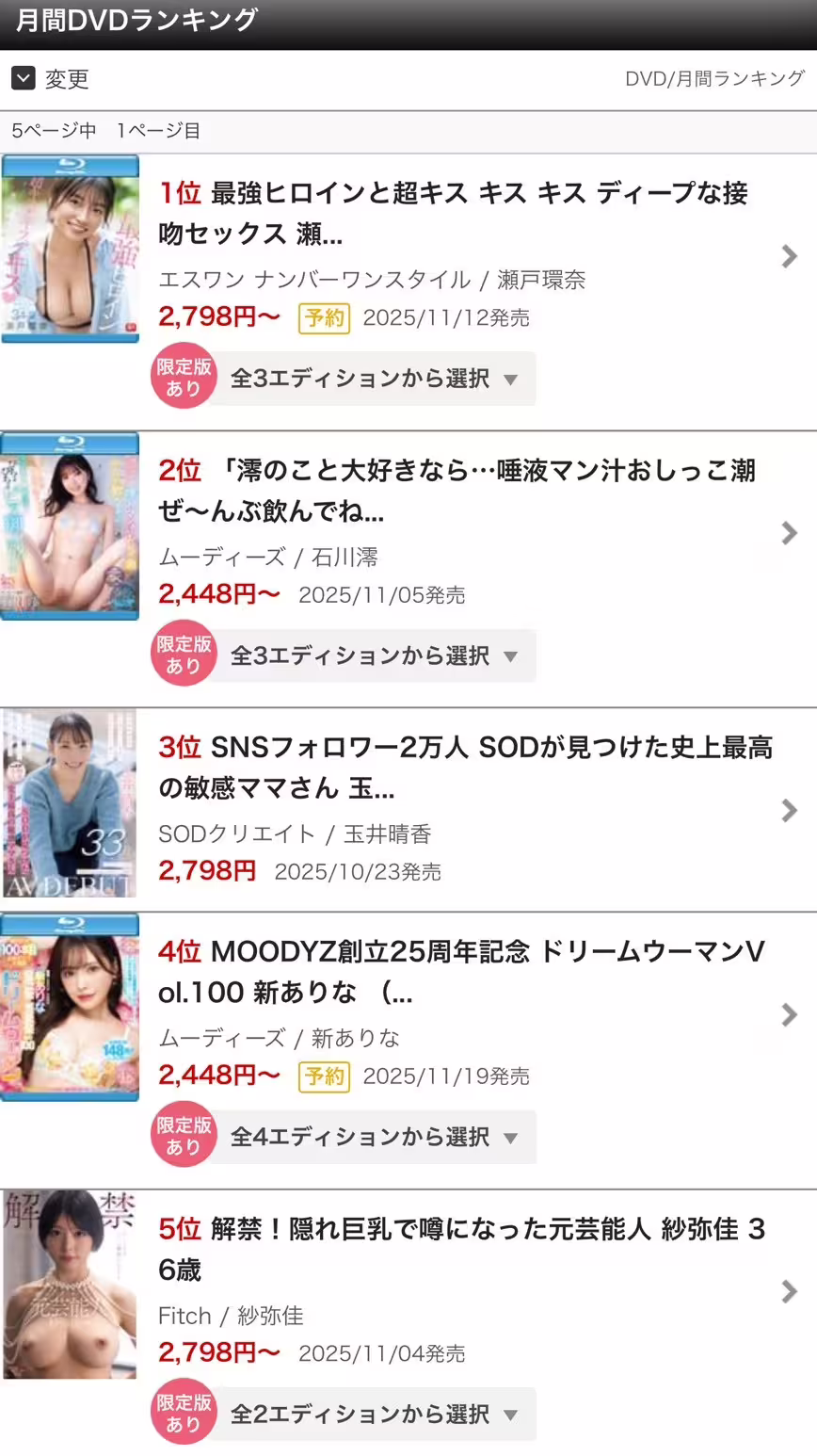The image size is (817, 1456).
Task: Expand the 変更 ranking change option
Action: [x=50, y=79]
